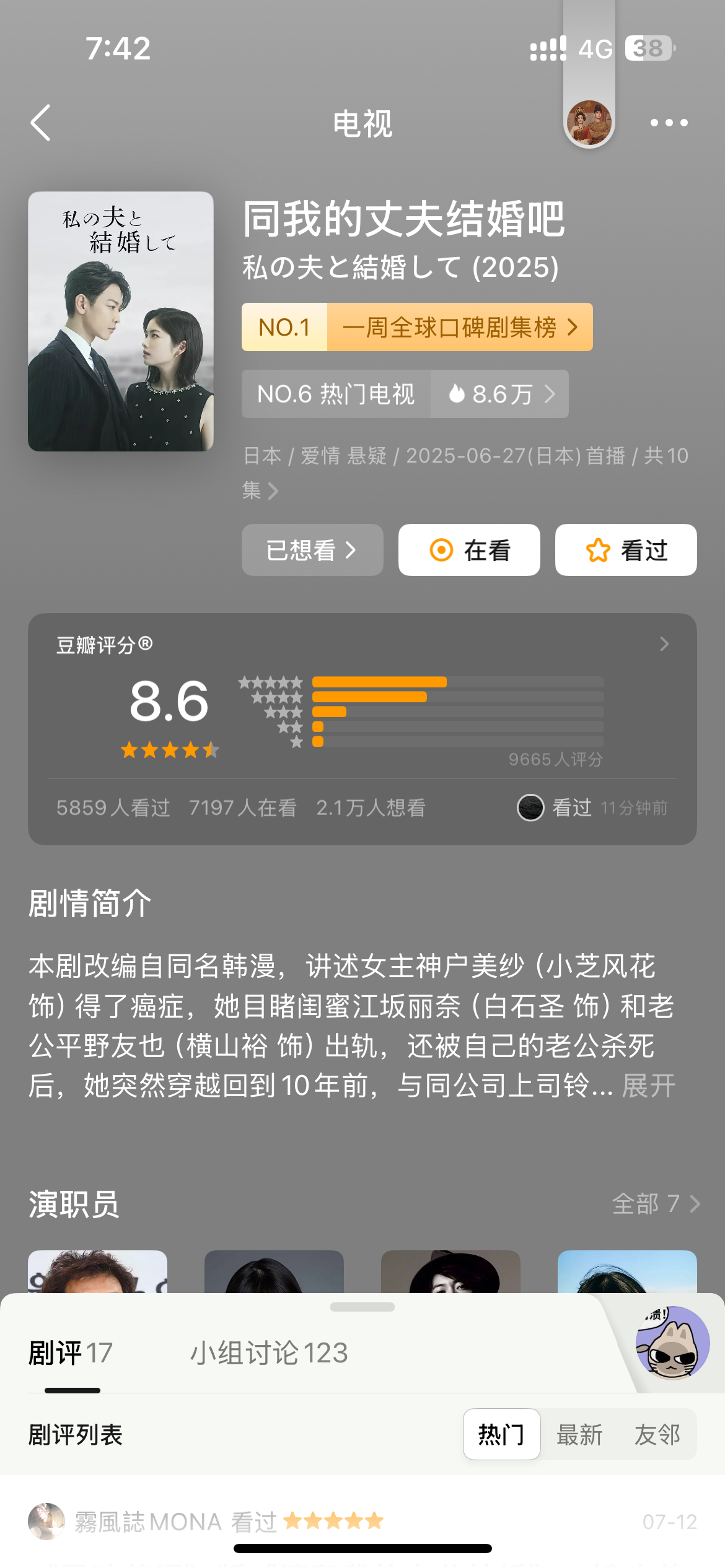Open the NO.1 一周全球口碑剧集榜 ranking
Viewport: 725px width, 1568px height.
coord(417,327)
